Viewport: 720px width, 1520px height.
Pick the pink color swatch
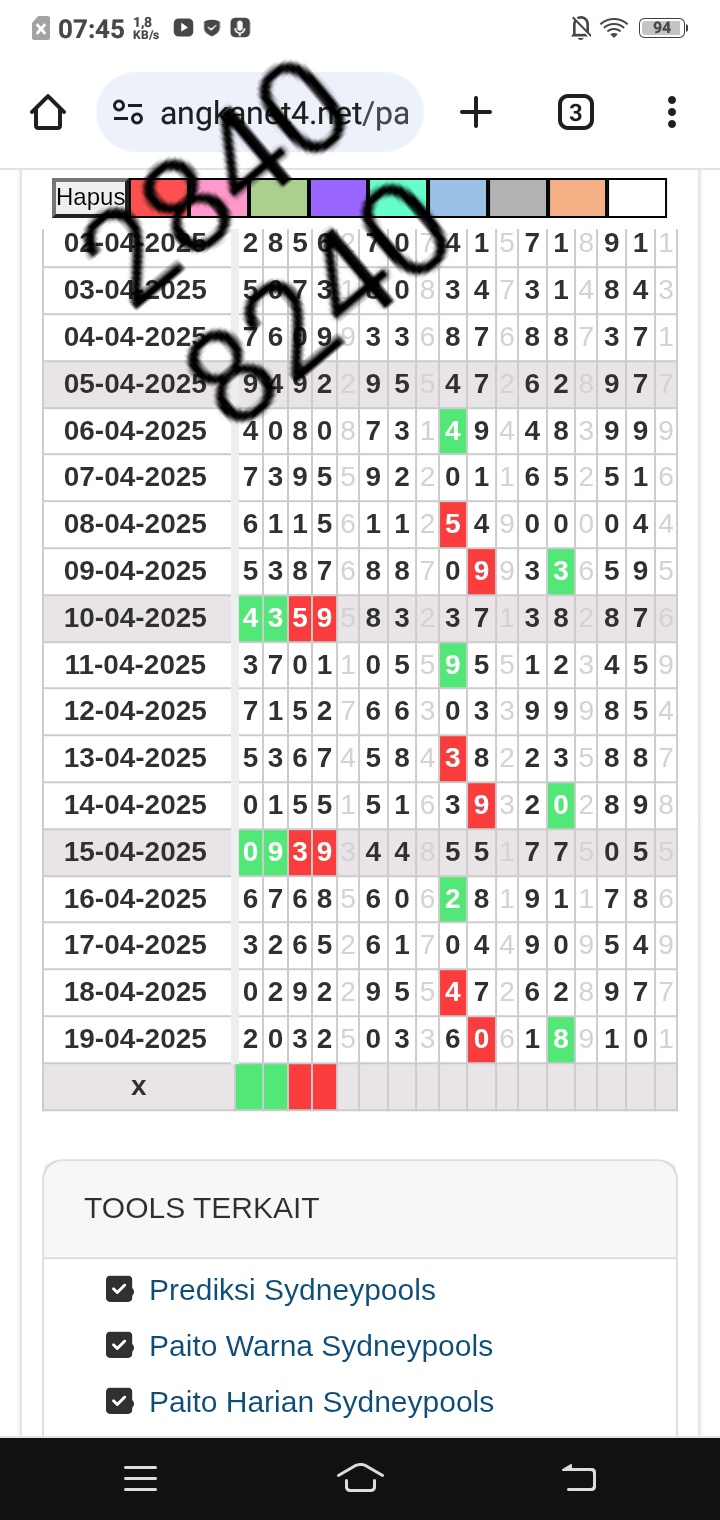point(219,198)
